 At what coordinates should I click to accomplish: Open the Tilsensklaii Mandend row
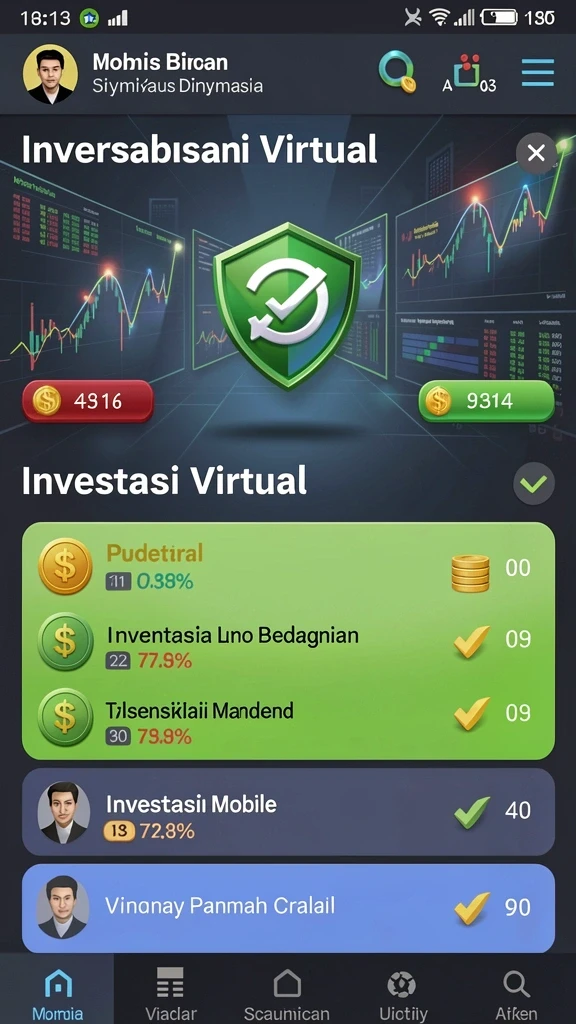point(289,716)
